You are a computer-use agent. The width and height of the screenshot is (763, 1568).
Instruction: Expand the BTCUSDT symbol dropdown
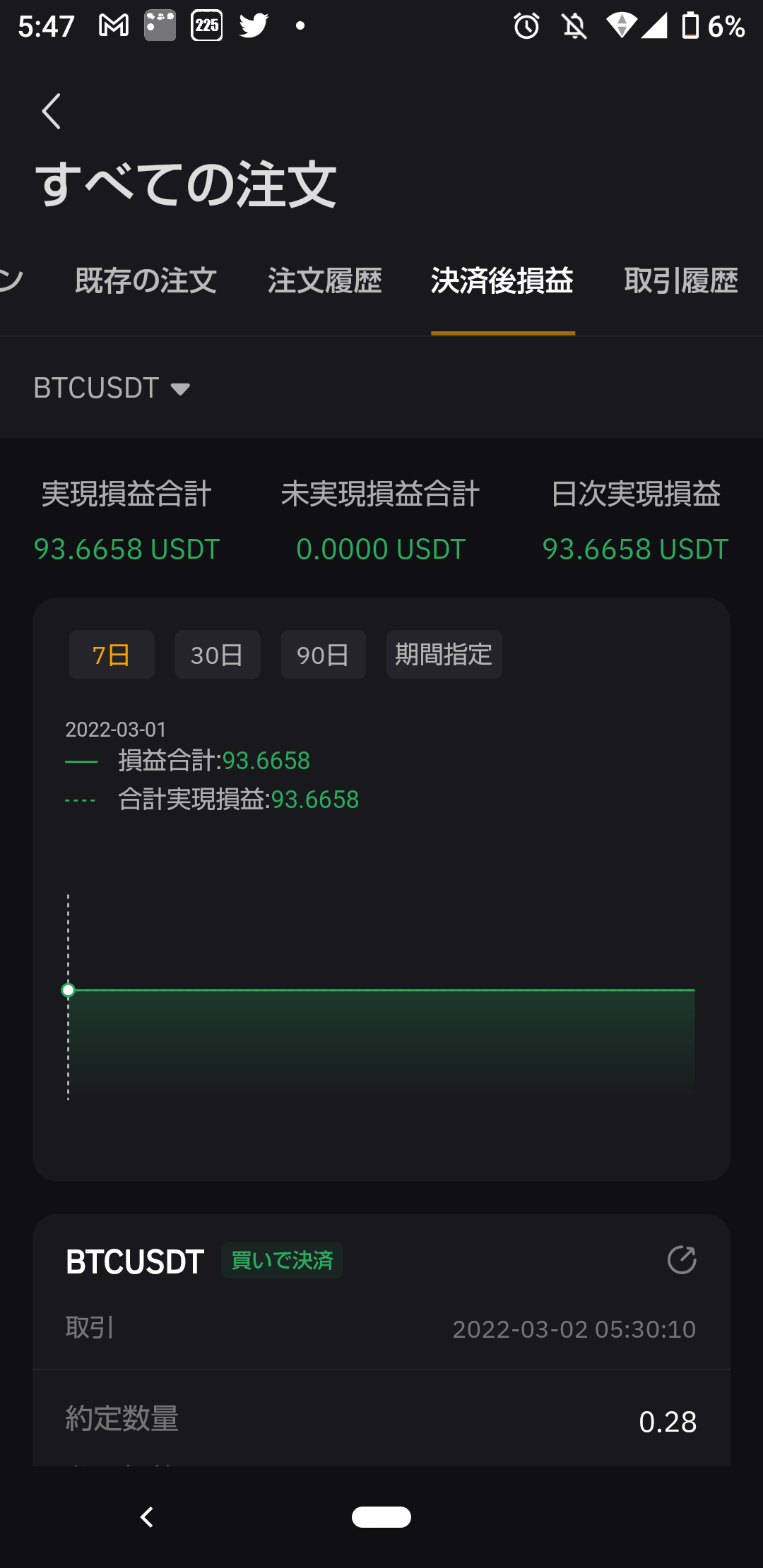pos(112,388)
